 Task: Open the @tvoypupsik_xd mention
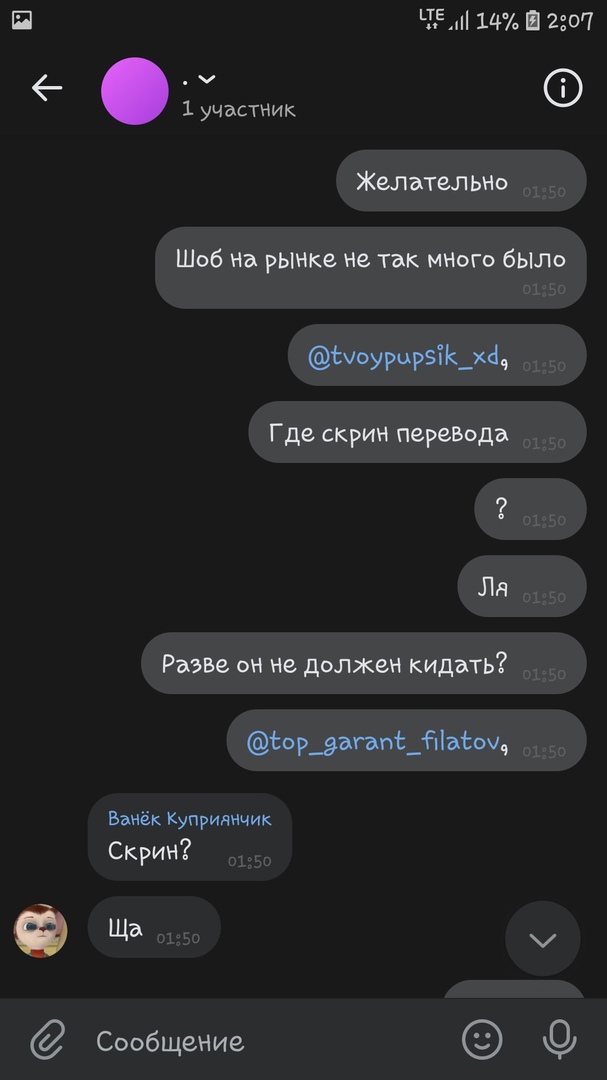pyautogui.click(x=403, y=357)
